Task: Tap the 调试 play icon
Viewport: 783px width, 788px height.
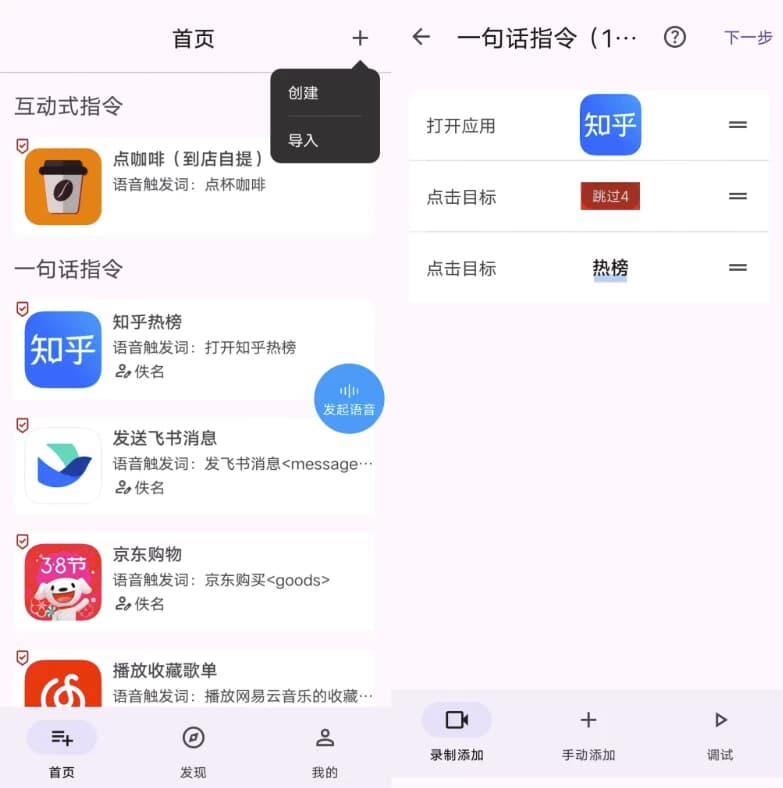Action: pos(720,718)
